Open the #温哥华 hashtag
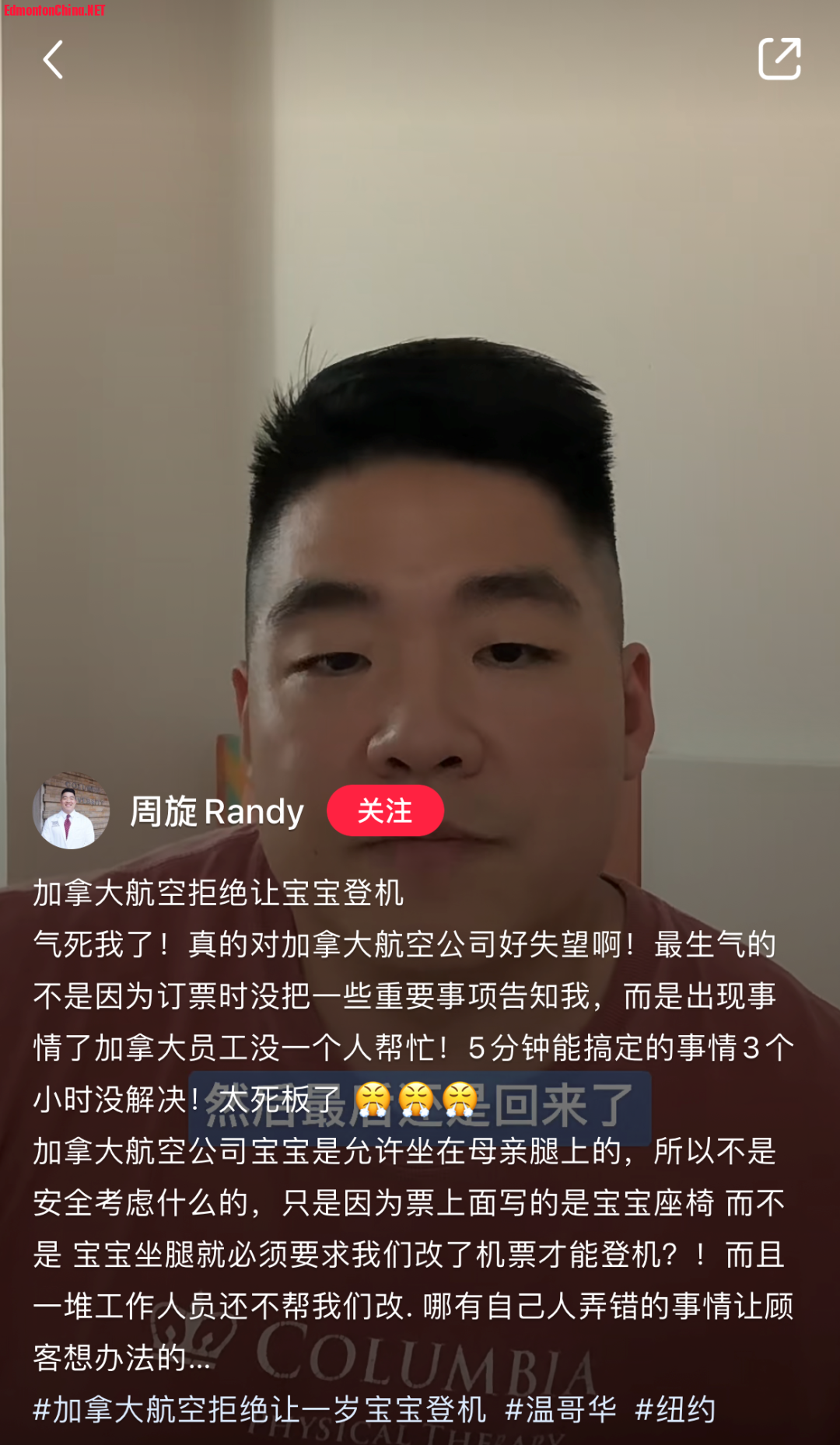The width and height of the screenshot is (840, 1445). tap(561, 1409)
